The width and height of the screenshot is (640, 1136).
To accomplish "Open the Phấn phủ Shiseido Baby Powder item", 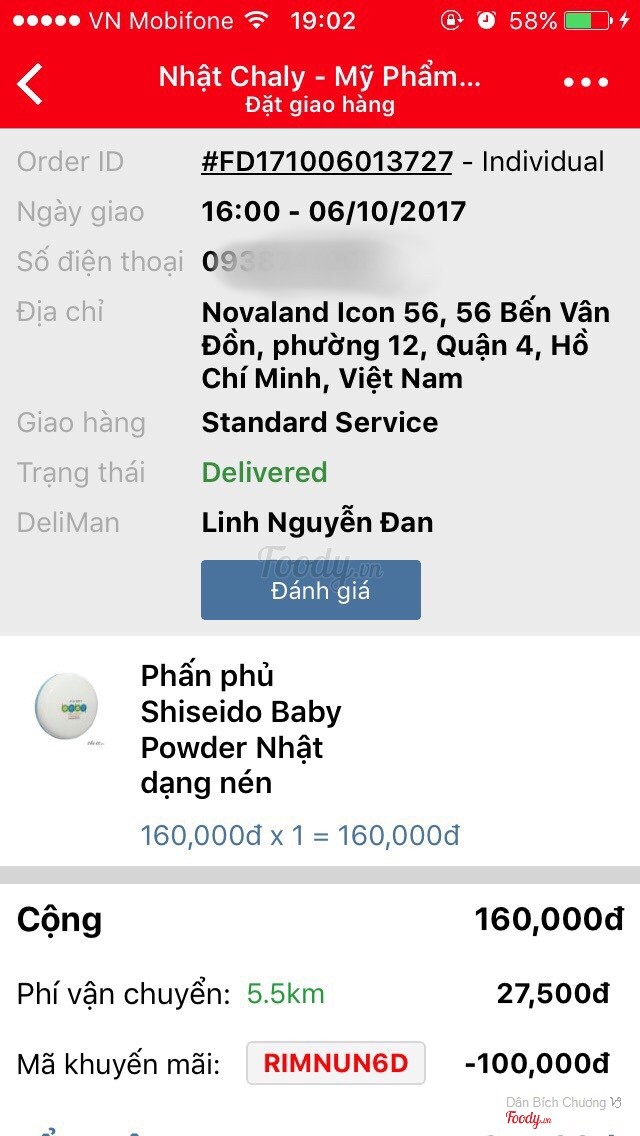I will pos(241,729).
